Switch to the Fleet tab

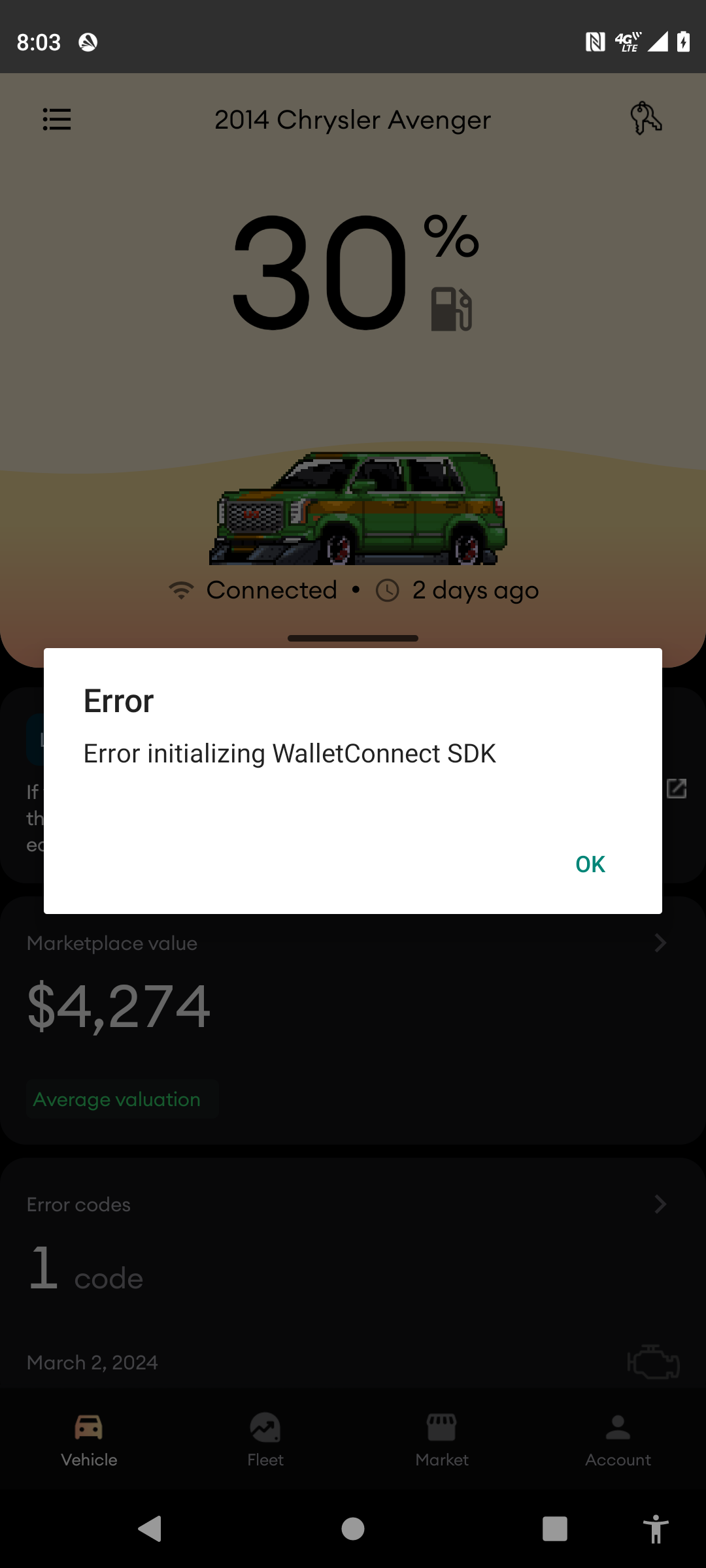click(265, 1441)
